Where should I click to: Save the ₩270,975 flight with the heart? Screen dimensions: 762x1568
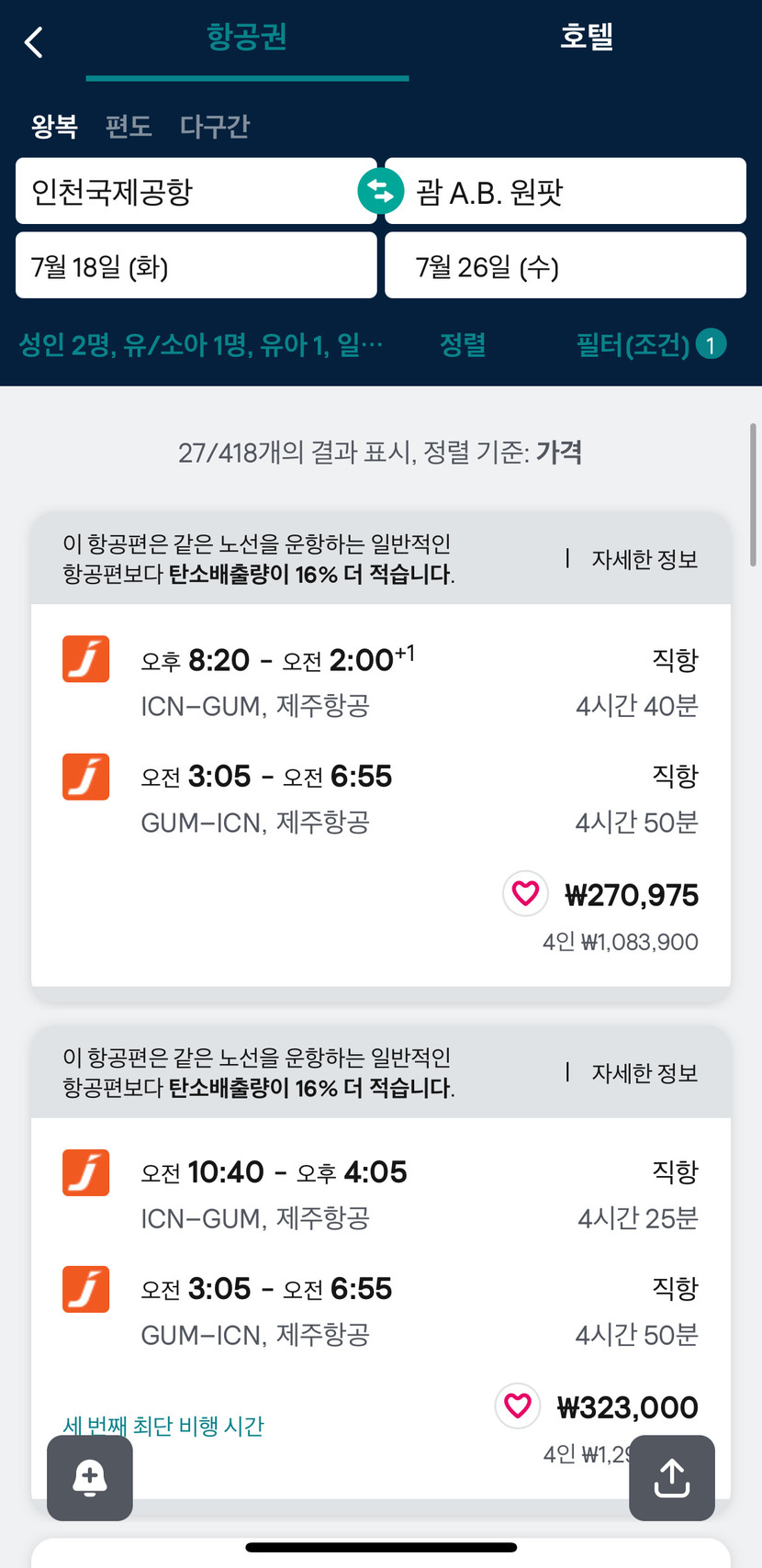(x=525, y=893)
